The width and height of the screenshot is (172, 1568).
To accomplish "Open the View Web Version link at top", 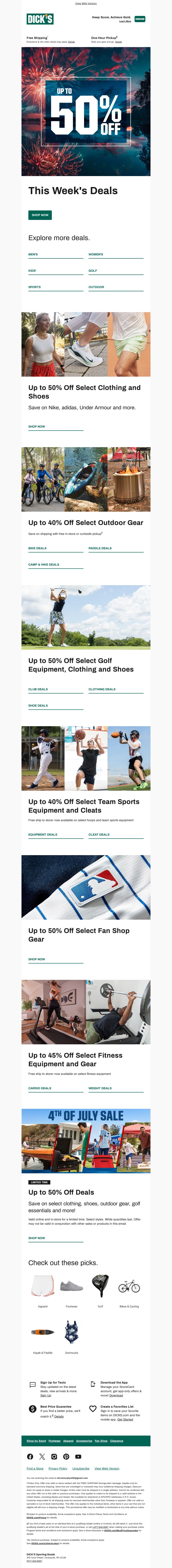I will point(86,4).
